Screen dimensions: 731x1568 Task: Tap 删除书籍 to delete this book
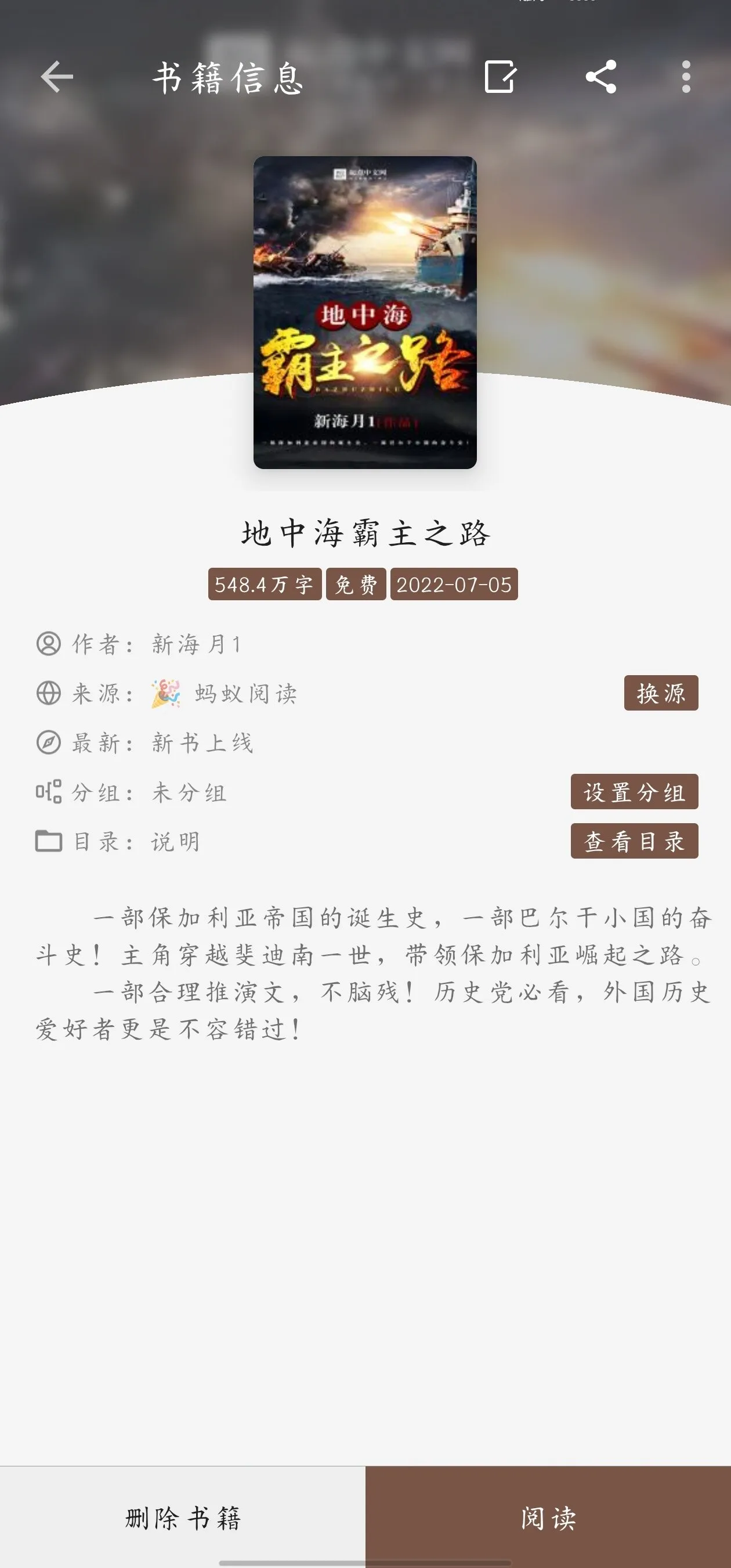(182, 1517)
